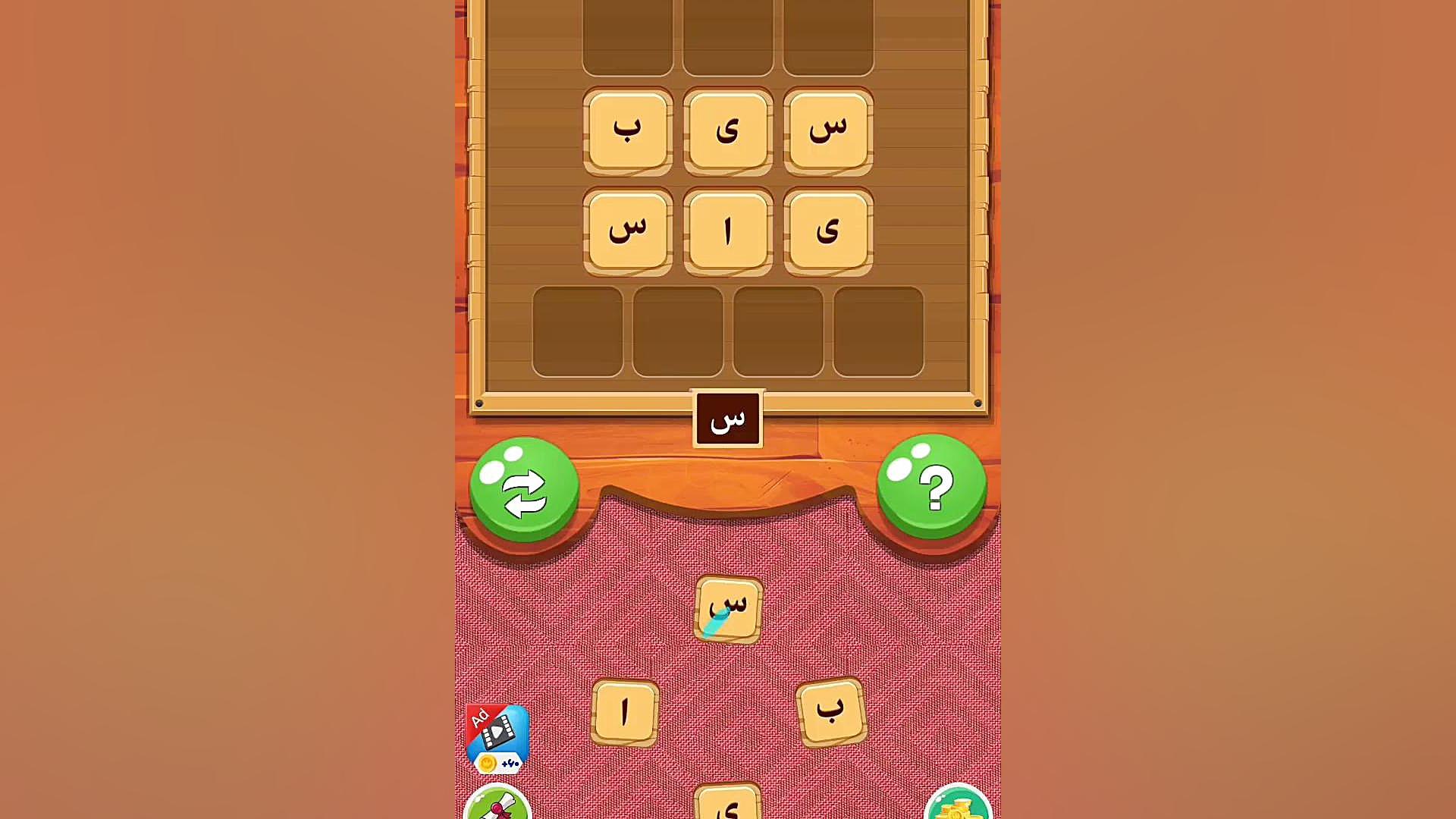Watch the video ad for coins

(x=497, y=738)
